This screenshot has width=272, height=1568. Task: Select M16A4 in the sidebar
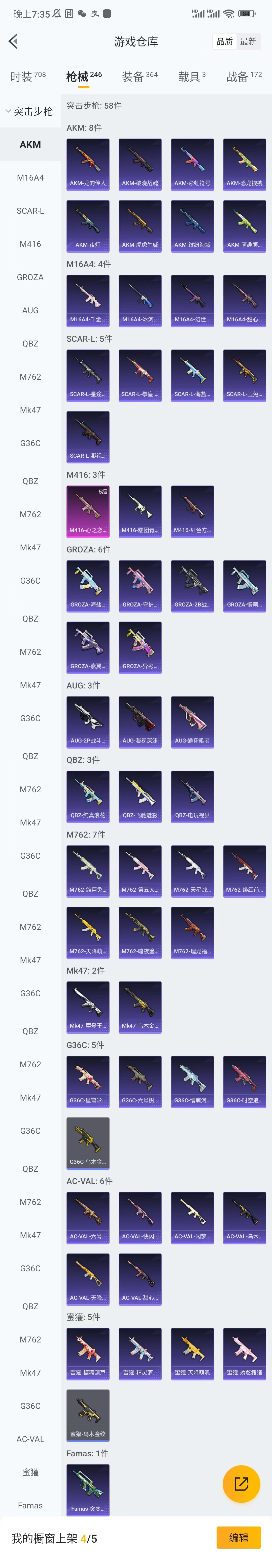(x=30, y=178)
